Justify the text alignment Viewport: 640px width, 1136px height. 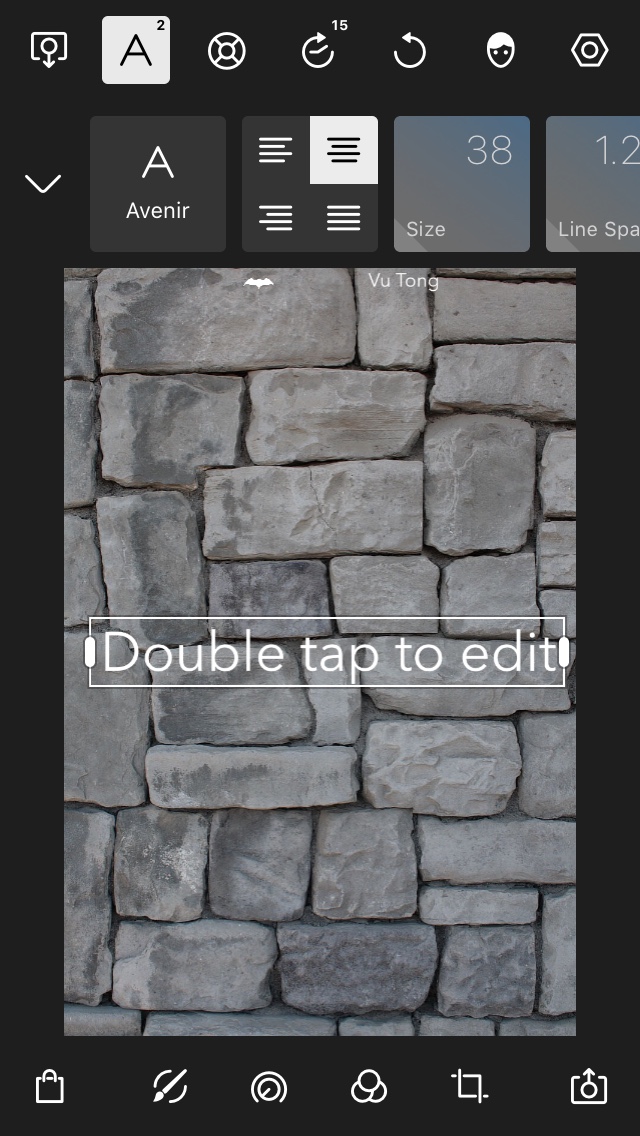(x=343, y=217)
